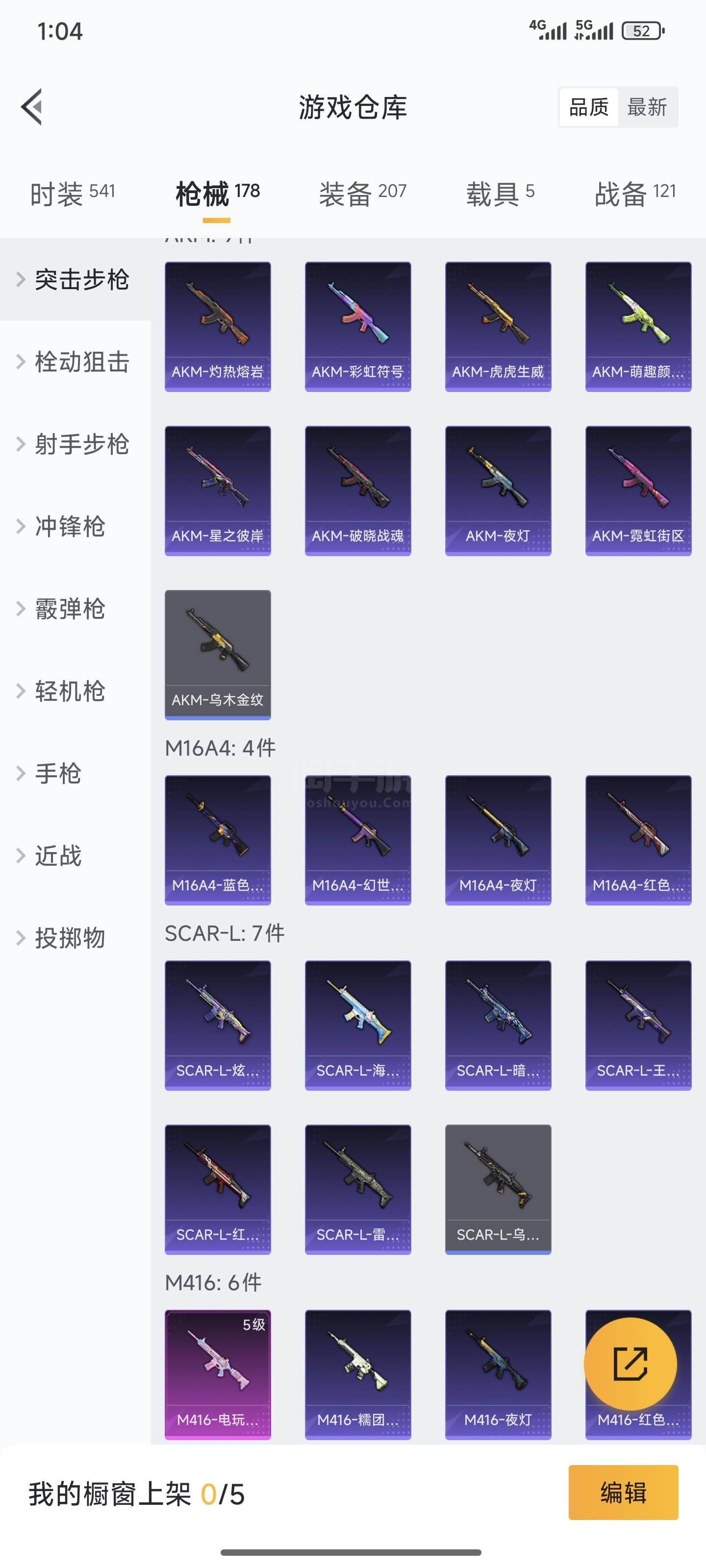Switch to the 时装 tab
This screenshot has height=1568, width=706.
[x=72, y=194]
